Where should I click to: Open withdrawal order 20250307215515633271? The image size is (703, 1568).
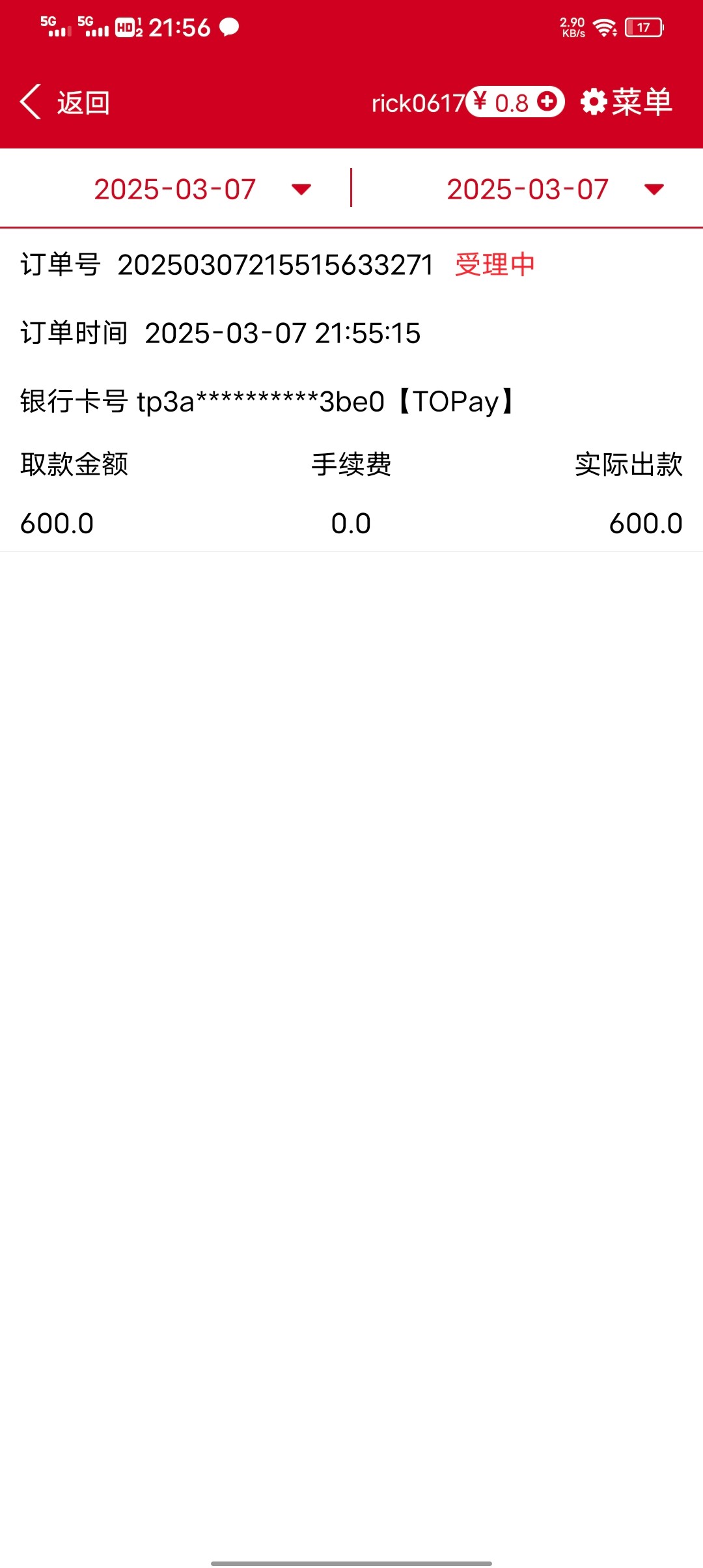pyautogui.click(x=351, y=391)
